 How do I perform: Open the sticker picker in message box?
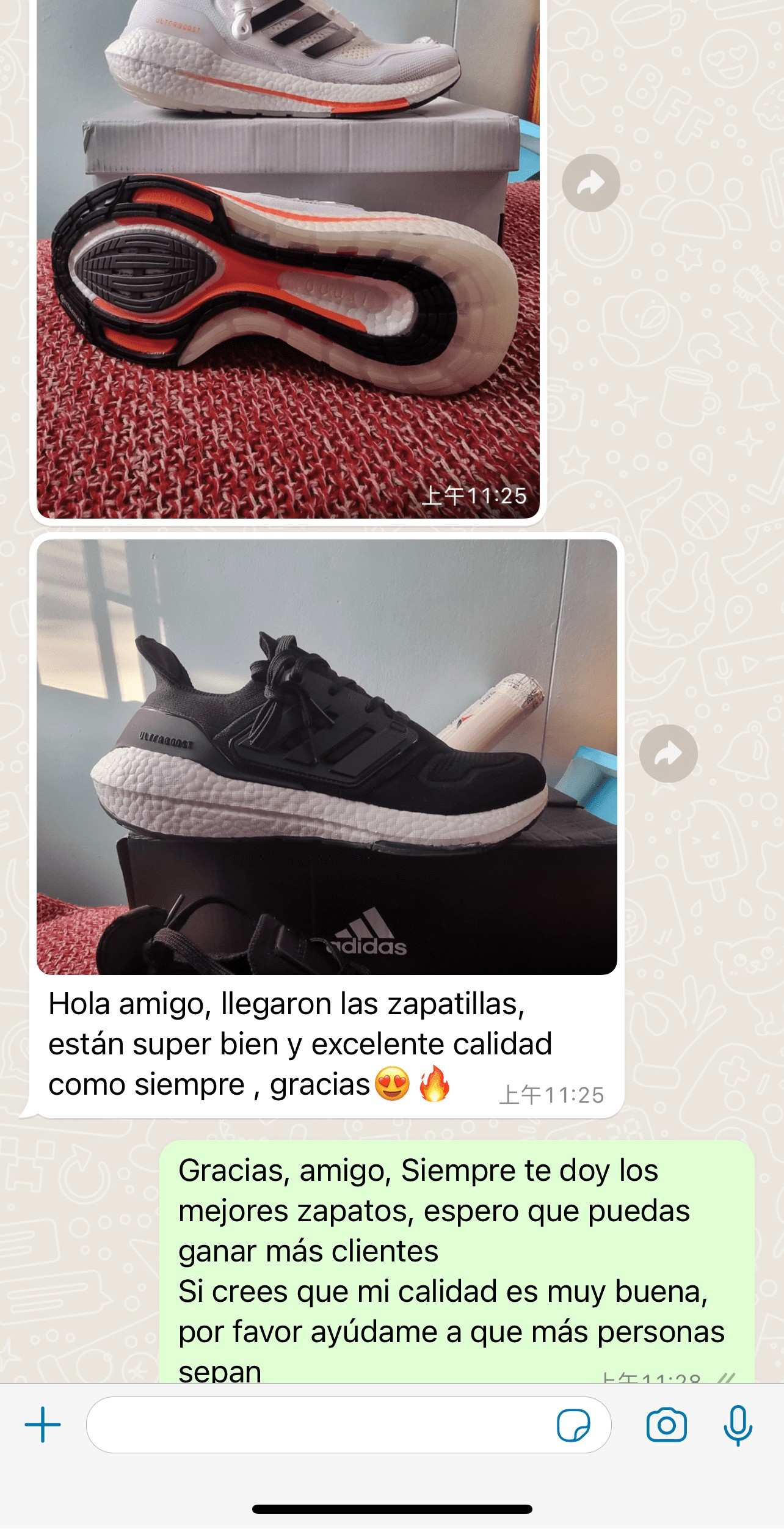573,1425
